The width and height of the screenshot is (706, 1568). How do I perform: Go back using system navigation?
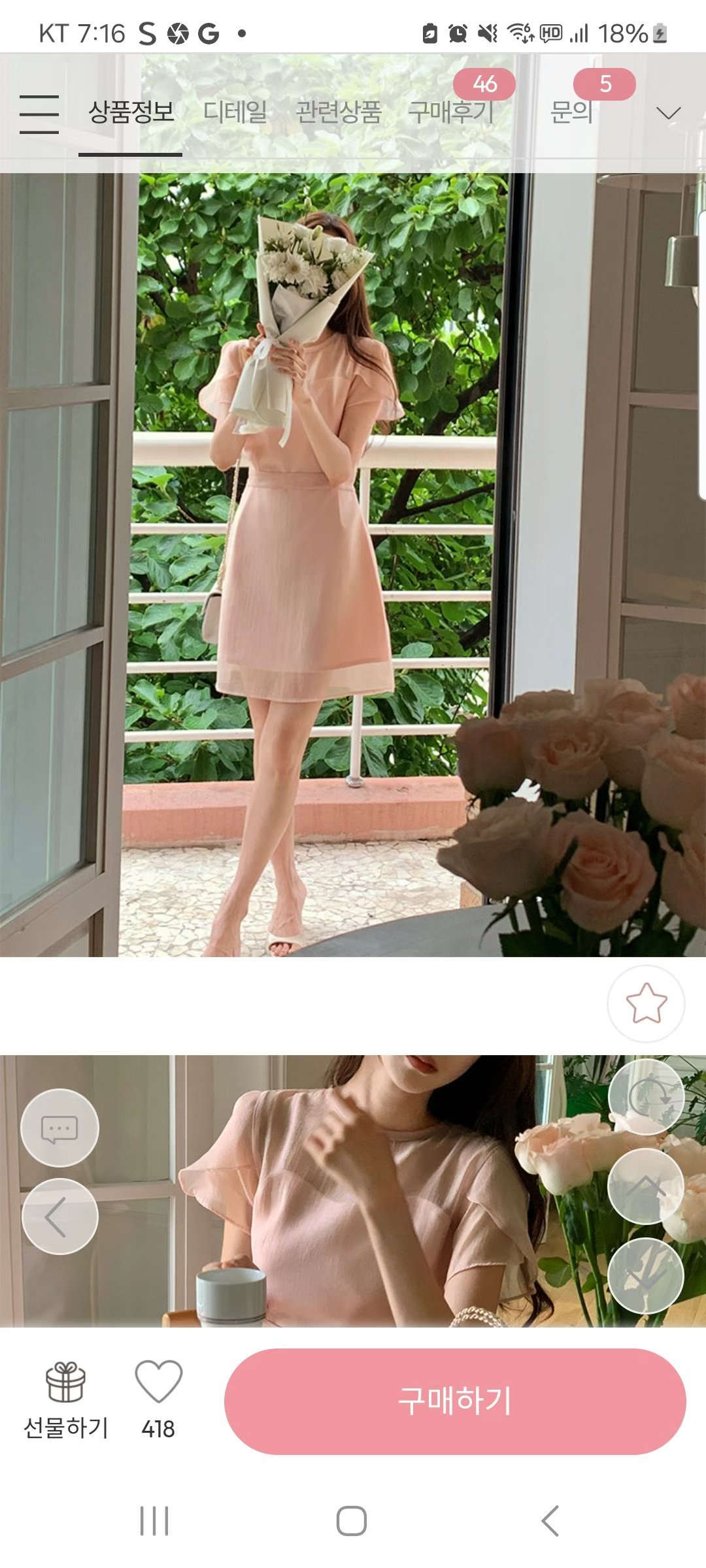550,1521
